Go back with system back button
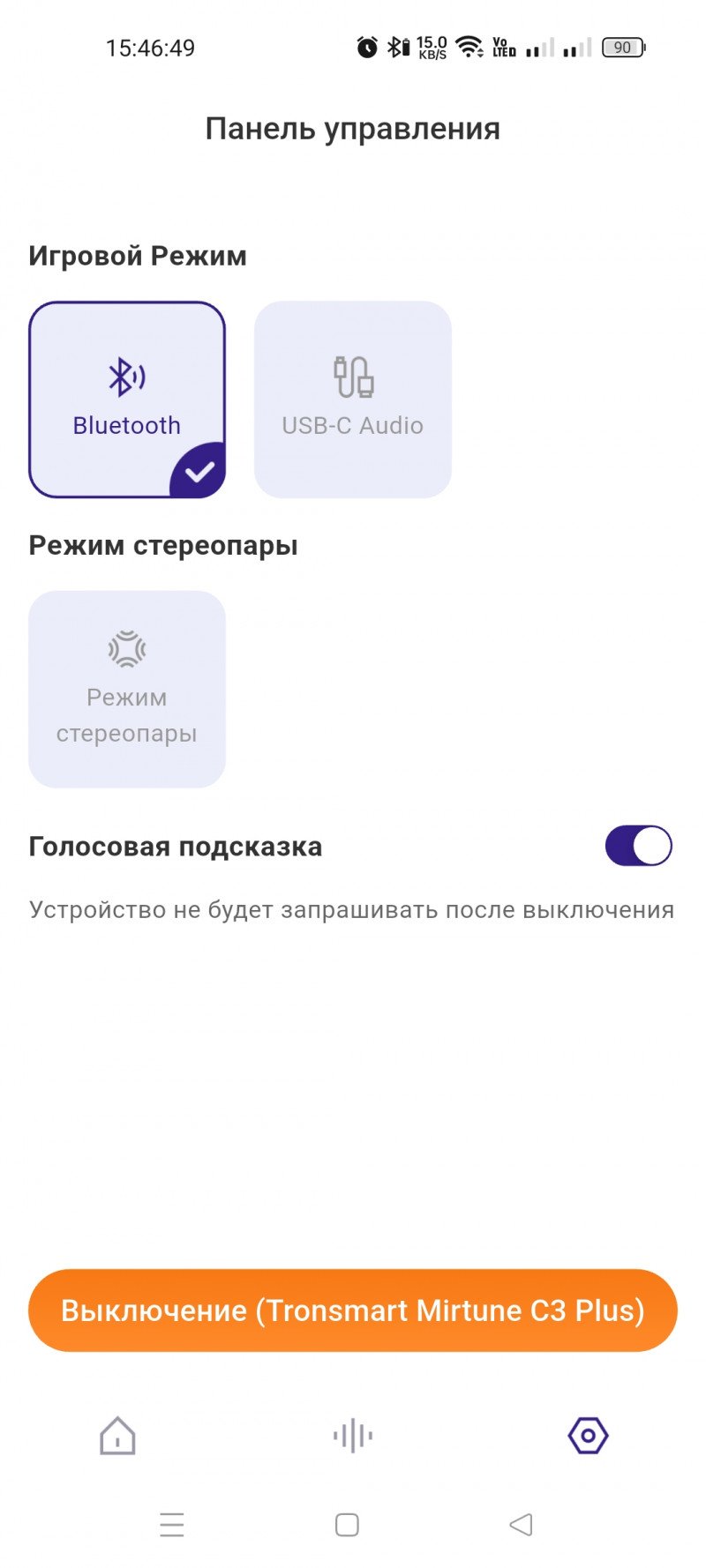This screenshot has width=706, height=1568. [x=521, y=1524]
